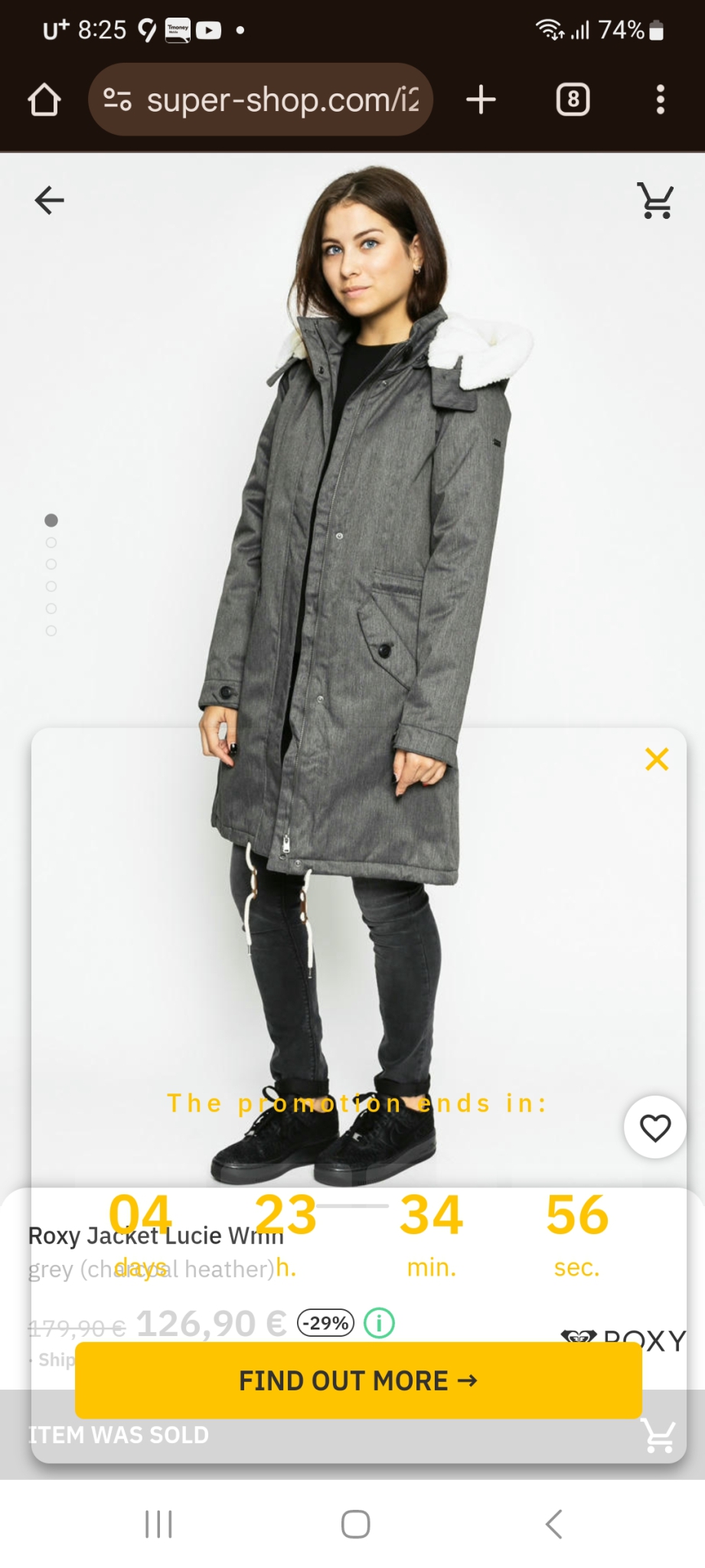Open the browser tab switcher showing 8

pyautogui.click(x=572, y=100)
